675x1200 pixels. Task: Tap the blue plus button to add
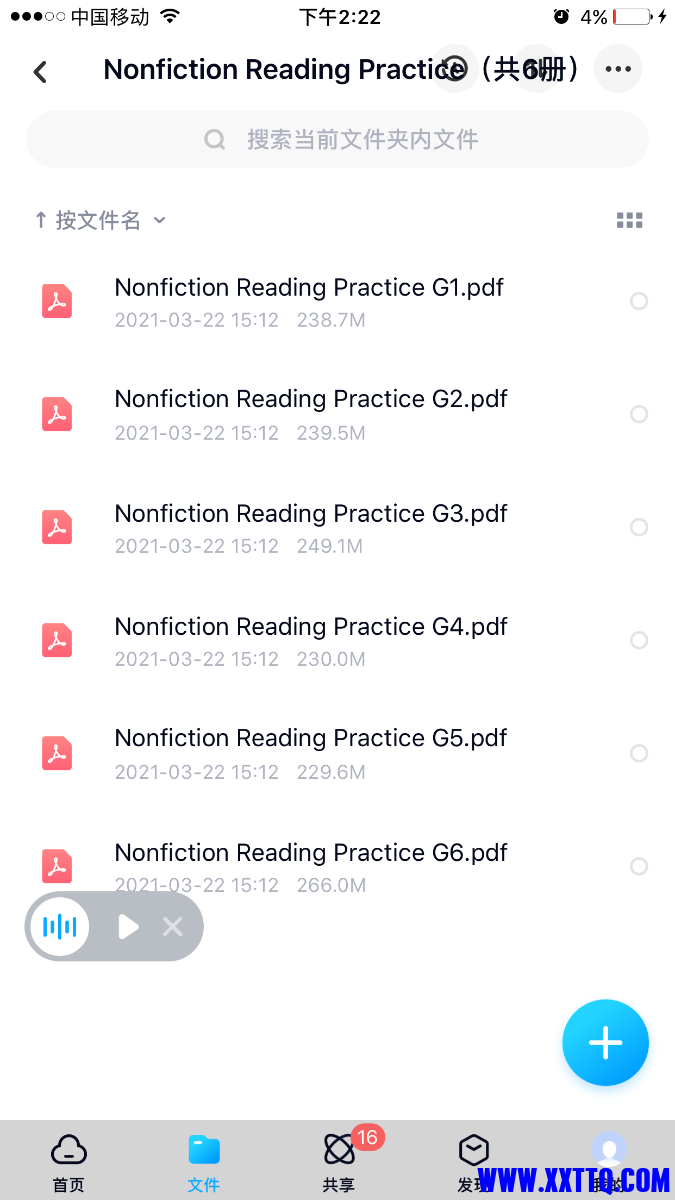pos(605,1043)
